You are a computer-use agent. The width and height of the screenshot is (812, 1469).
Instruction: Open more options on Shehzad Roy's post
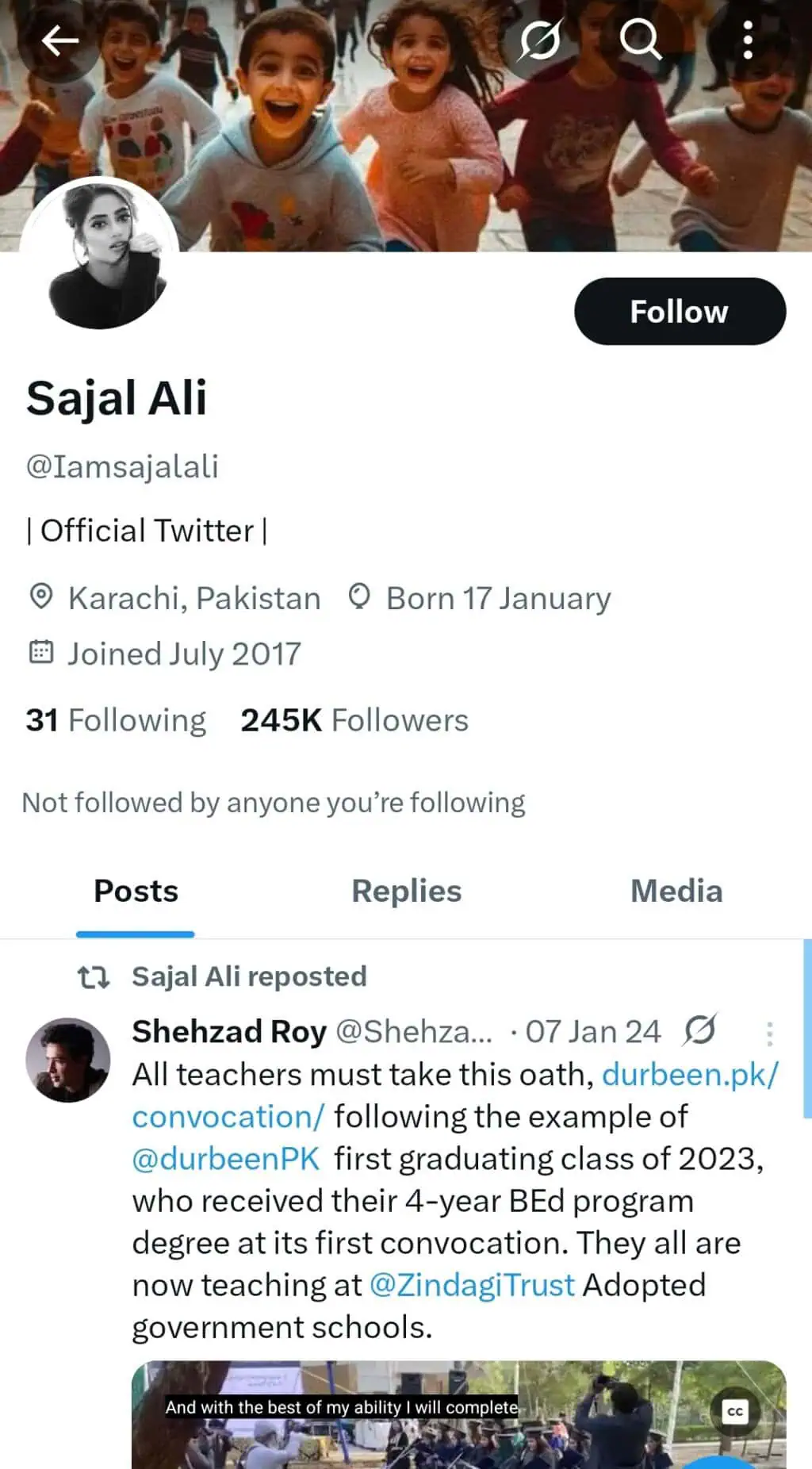(x=768, y=1033)
